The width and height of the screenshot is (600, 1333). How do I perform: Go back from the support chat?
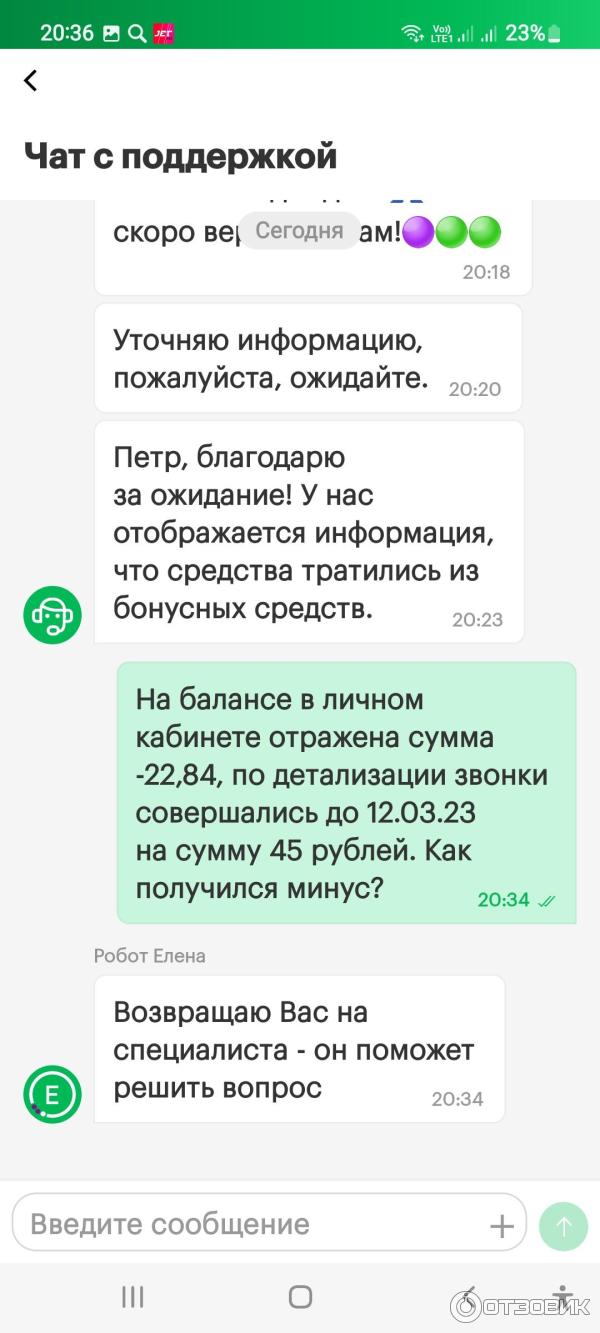(x=31, y=81)
